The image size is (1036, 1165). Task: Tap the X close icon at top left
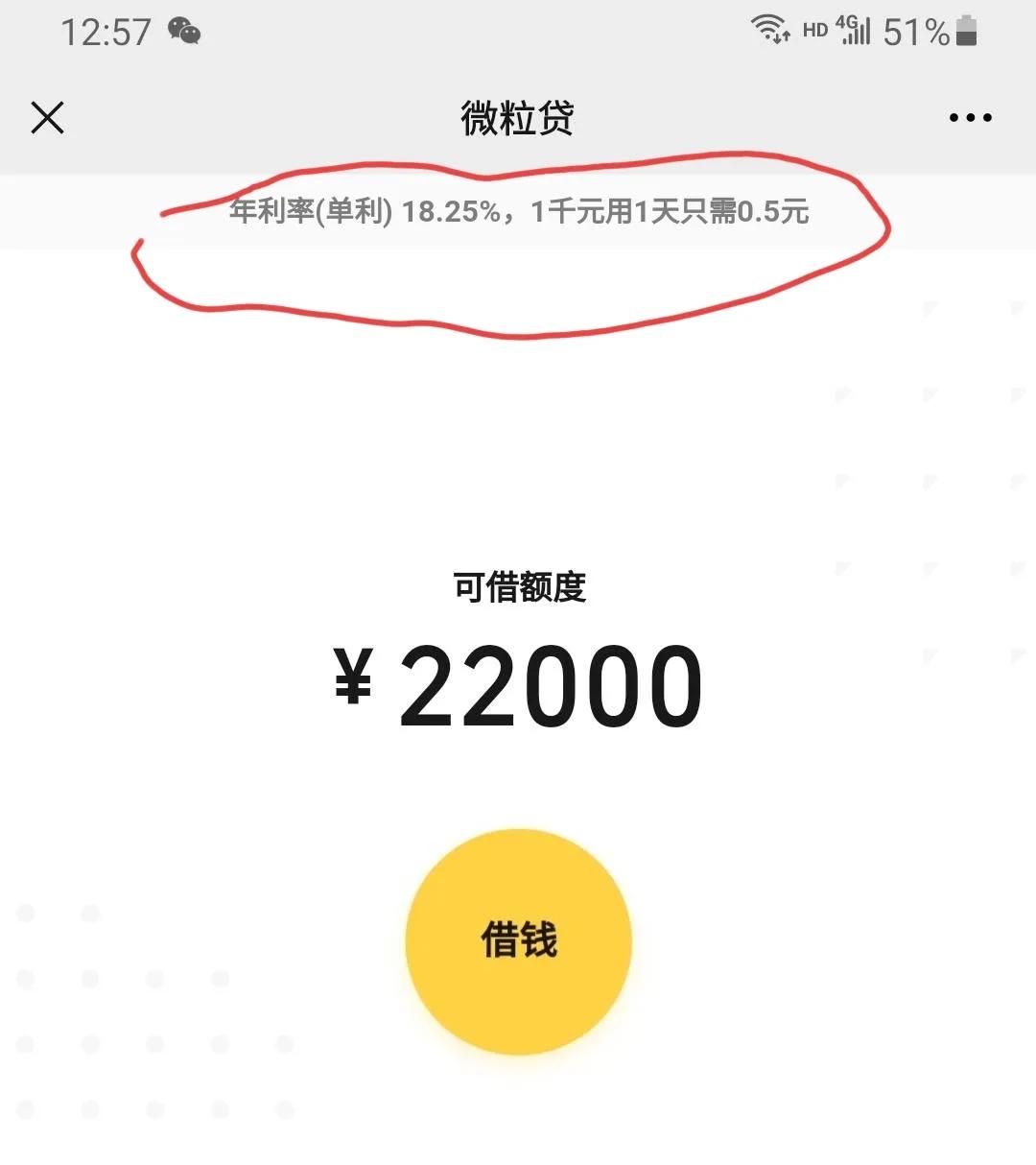(x=46, y=117)
